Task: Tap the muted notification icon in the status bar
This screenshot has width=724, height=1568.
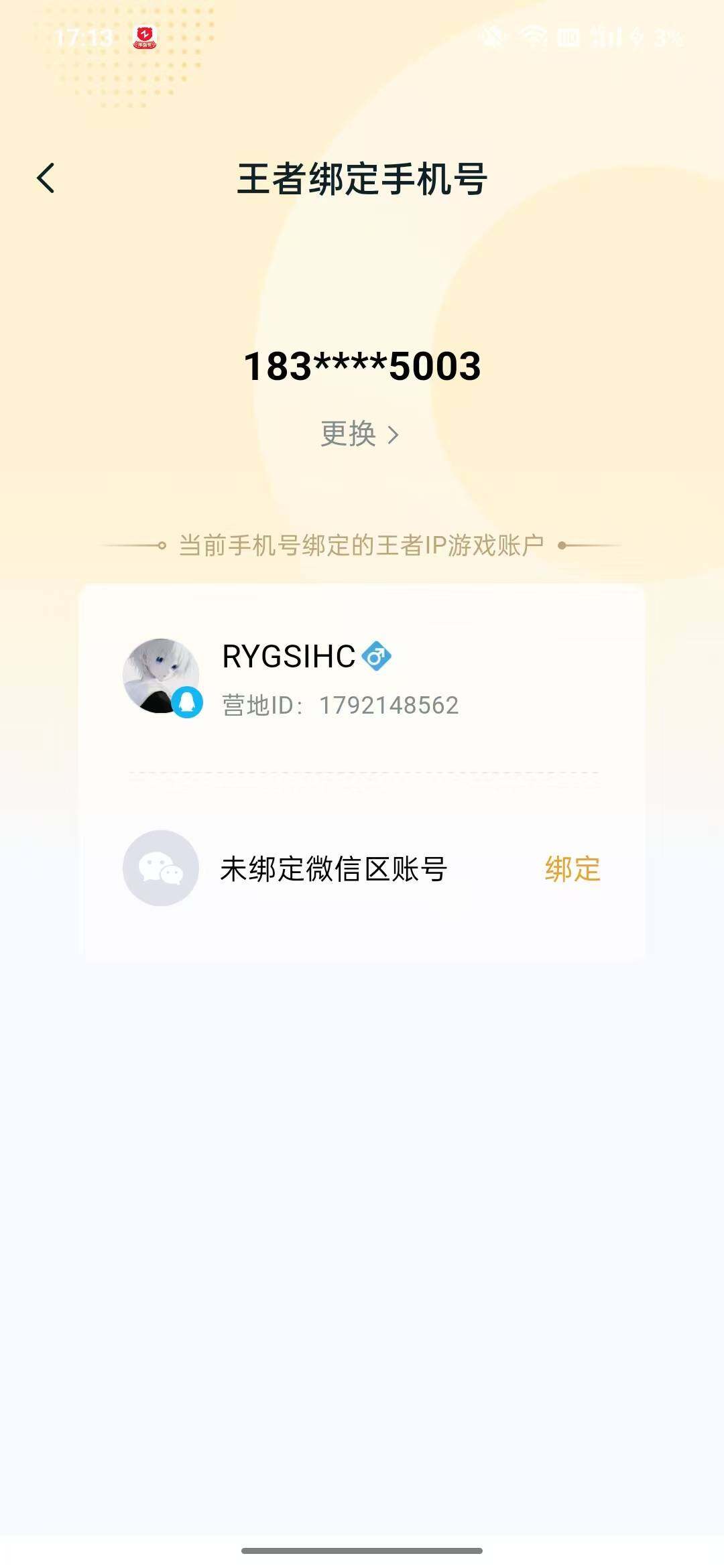Action: pyautogui.click(x=493, y=38)
